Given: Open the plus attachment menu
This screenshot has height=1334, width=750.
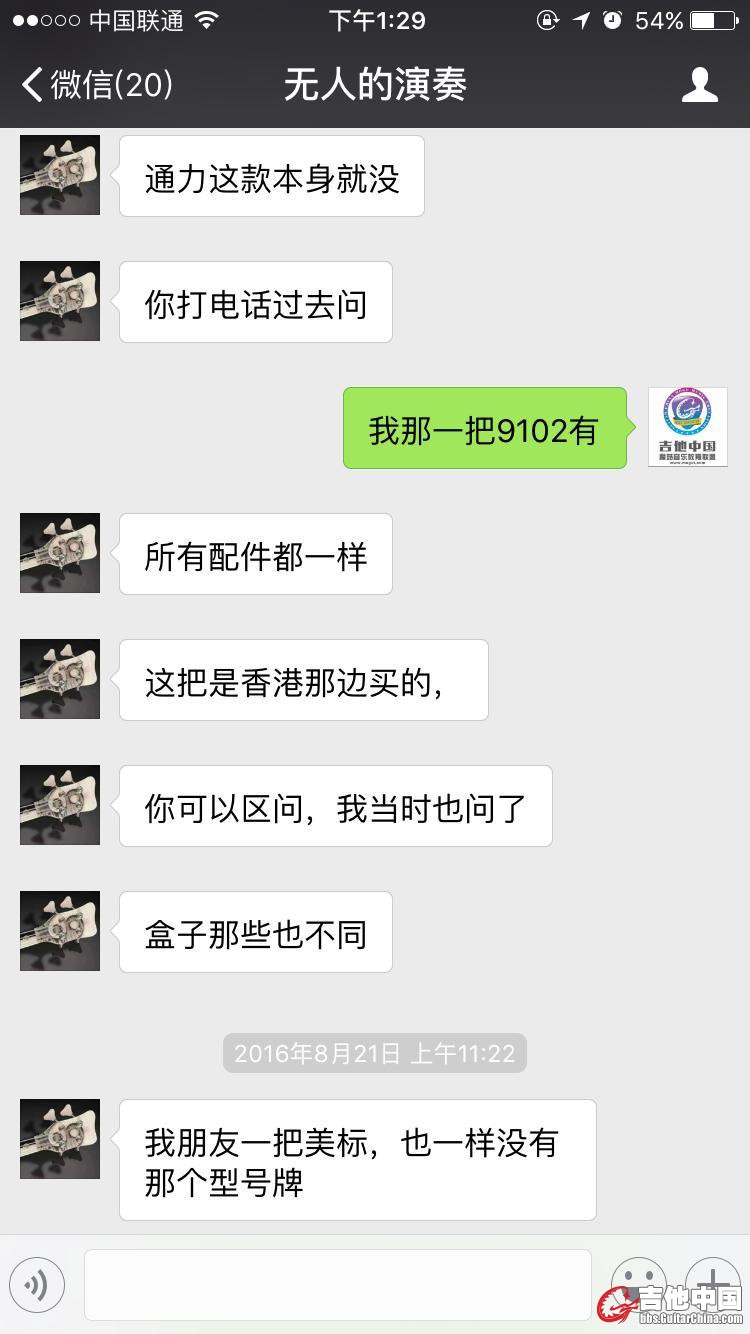Looking at the screenshot, I should 712,1283.
